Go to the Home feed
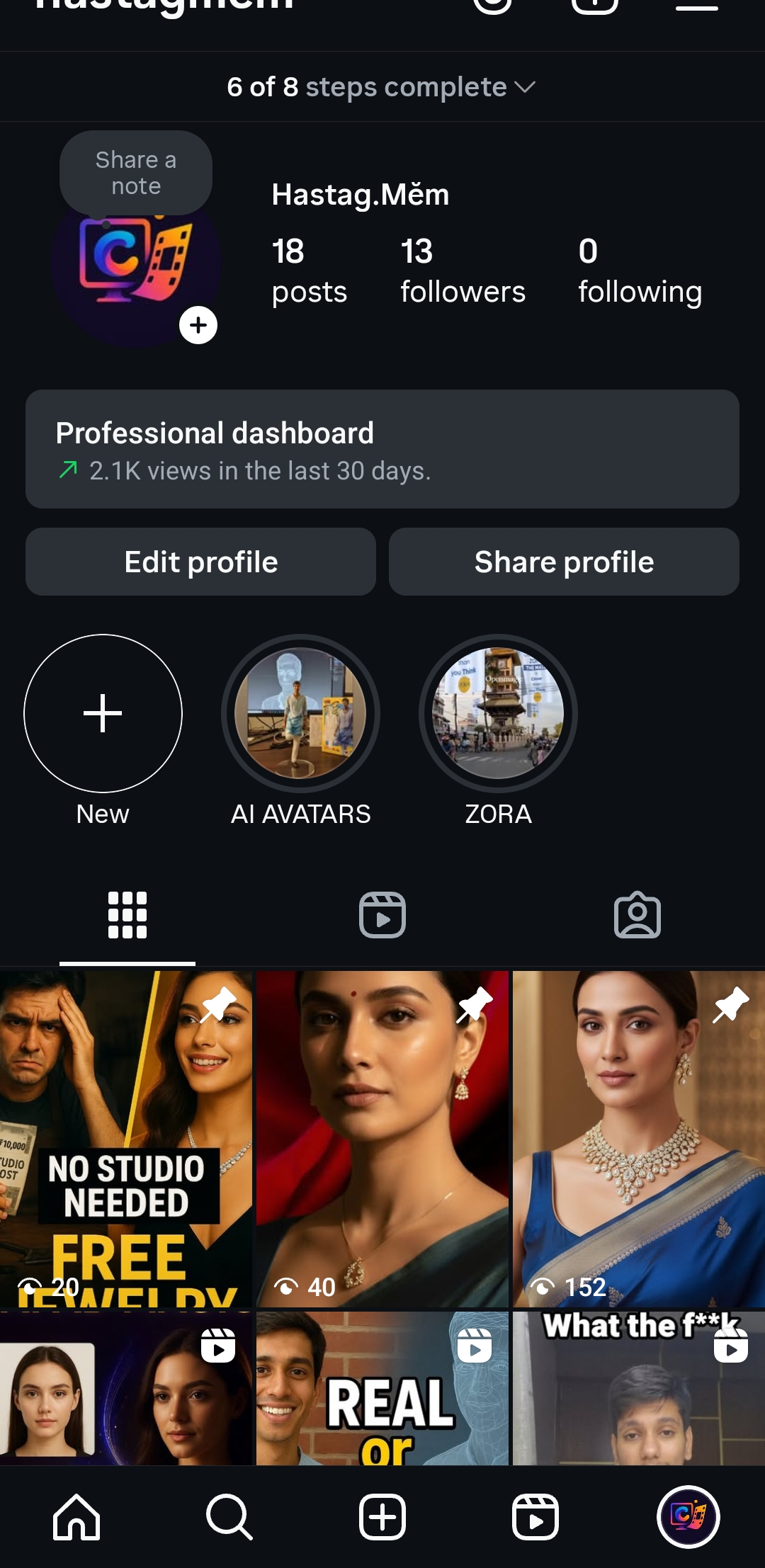Viewport: 765px width, 1568px height. click(x=76, y=1517)
